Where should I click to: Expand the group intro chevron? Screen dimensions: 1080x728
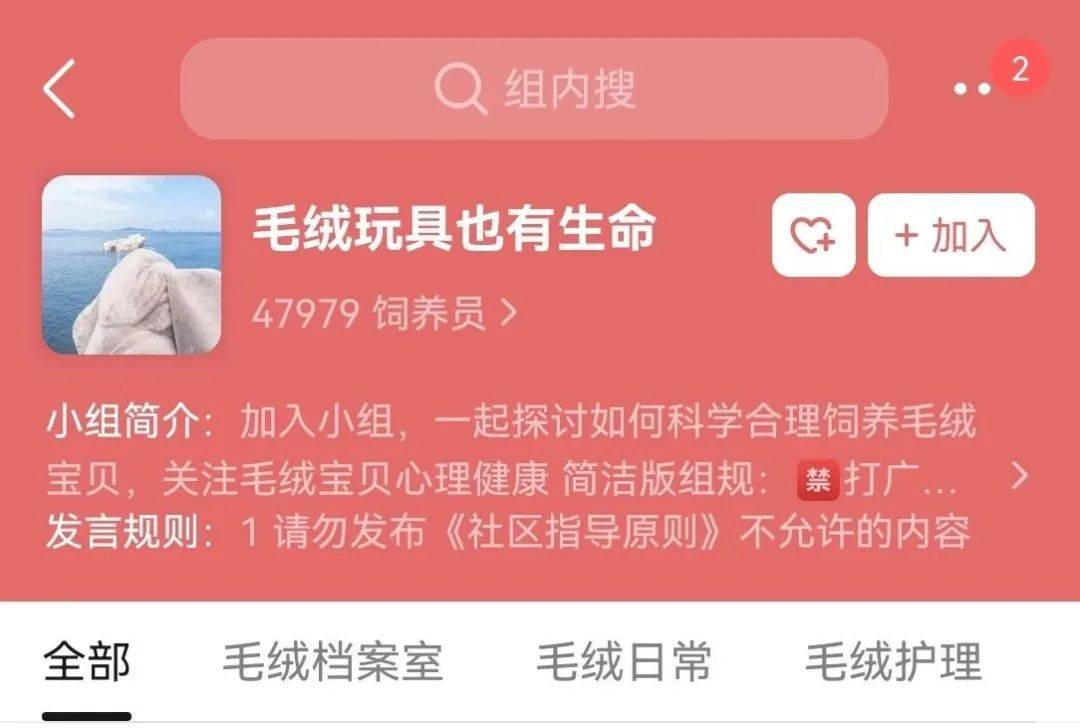(x=1019, y=476)
